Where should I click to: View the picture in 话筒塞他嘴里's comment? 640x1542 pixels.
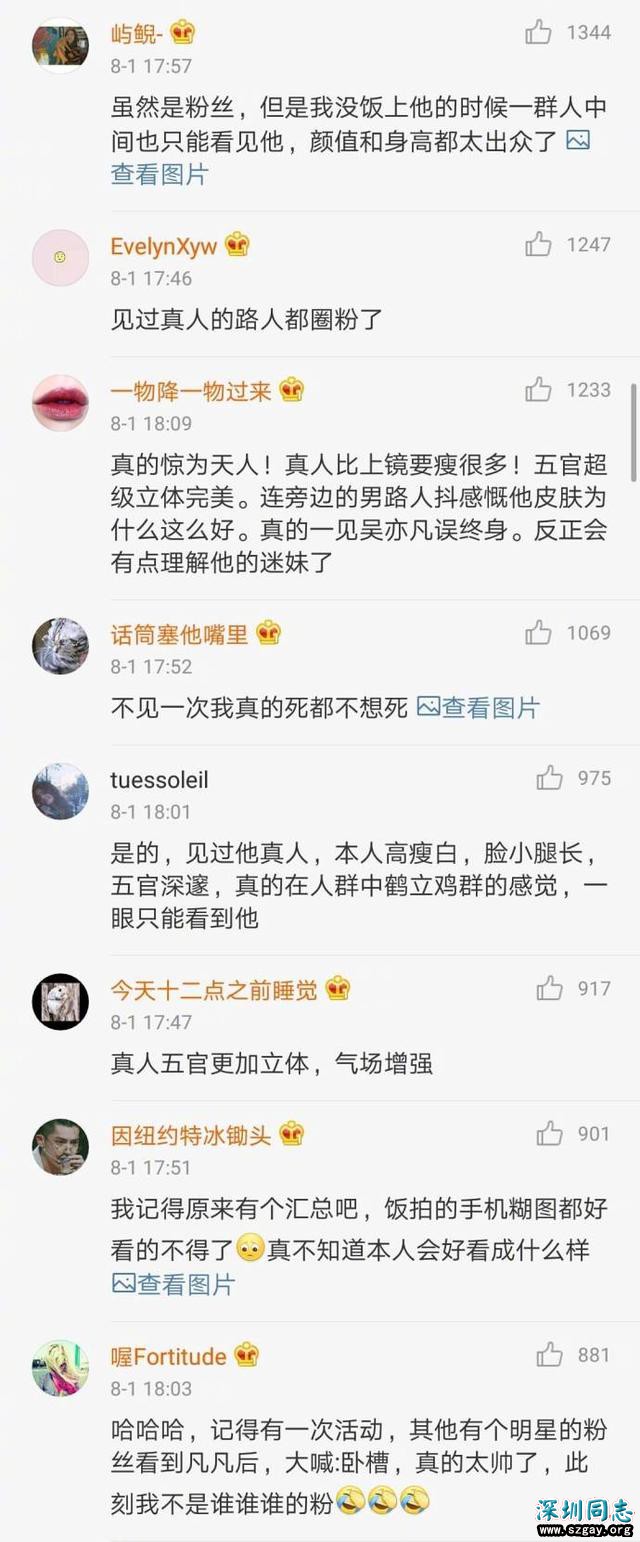tap(479, 708)
